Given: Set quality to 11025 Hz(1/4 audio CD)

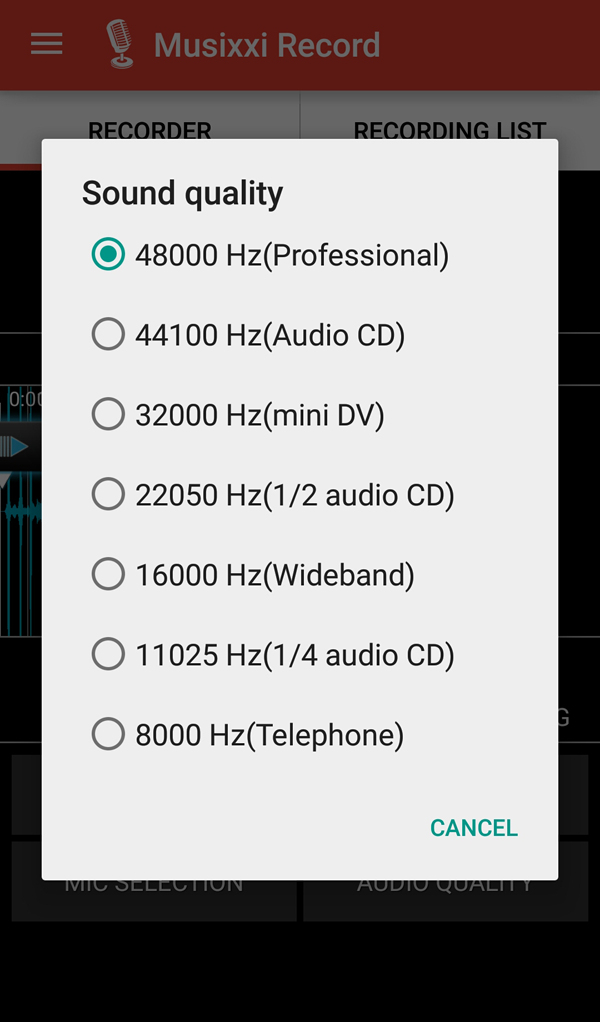Looking at the screenshot, I should (300, 654).
